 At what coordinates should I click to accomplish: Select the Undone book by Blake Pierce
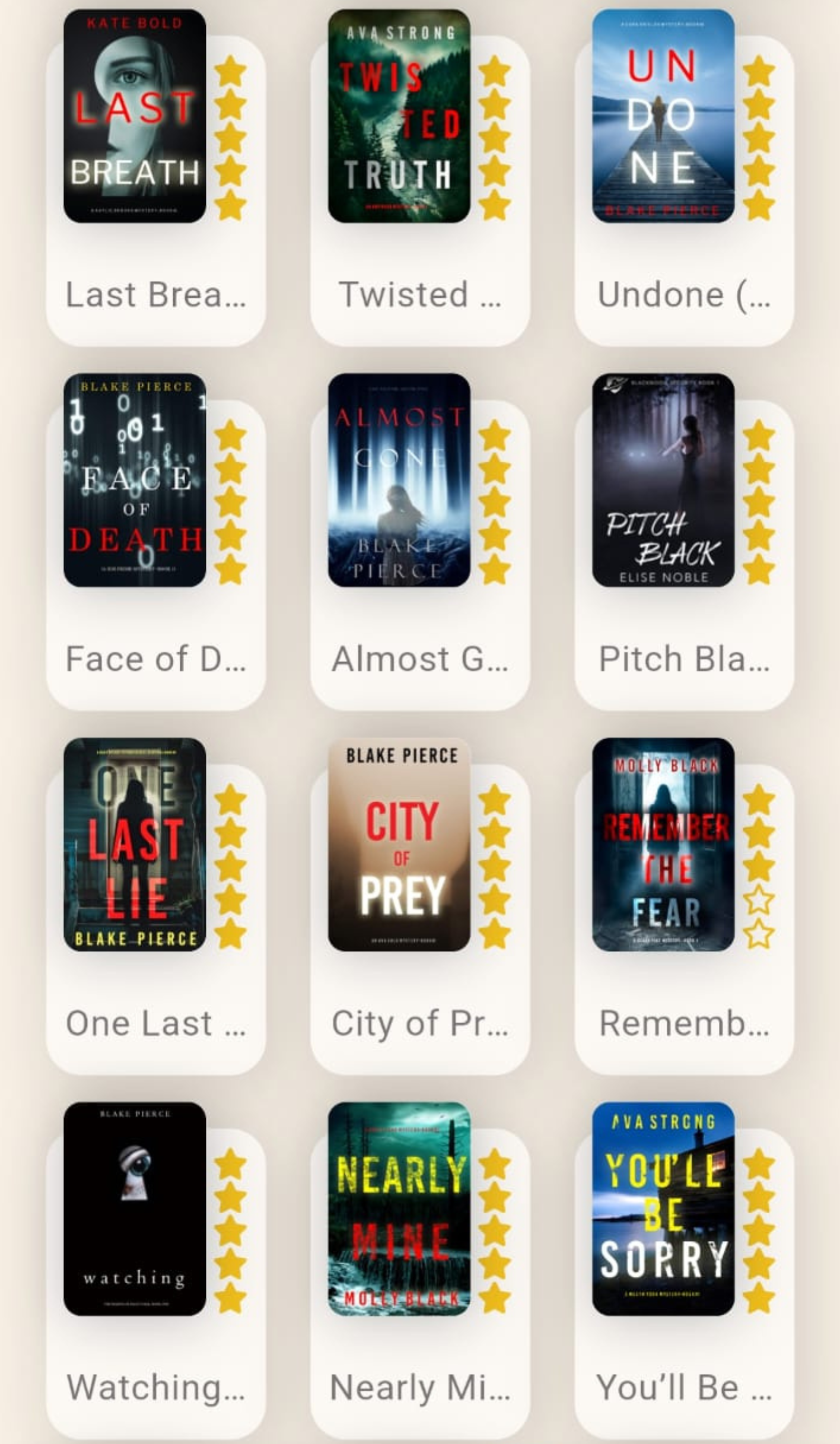coord(663,116)
